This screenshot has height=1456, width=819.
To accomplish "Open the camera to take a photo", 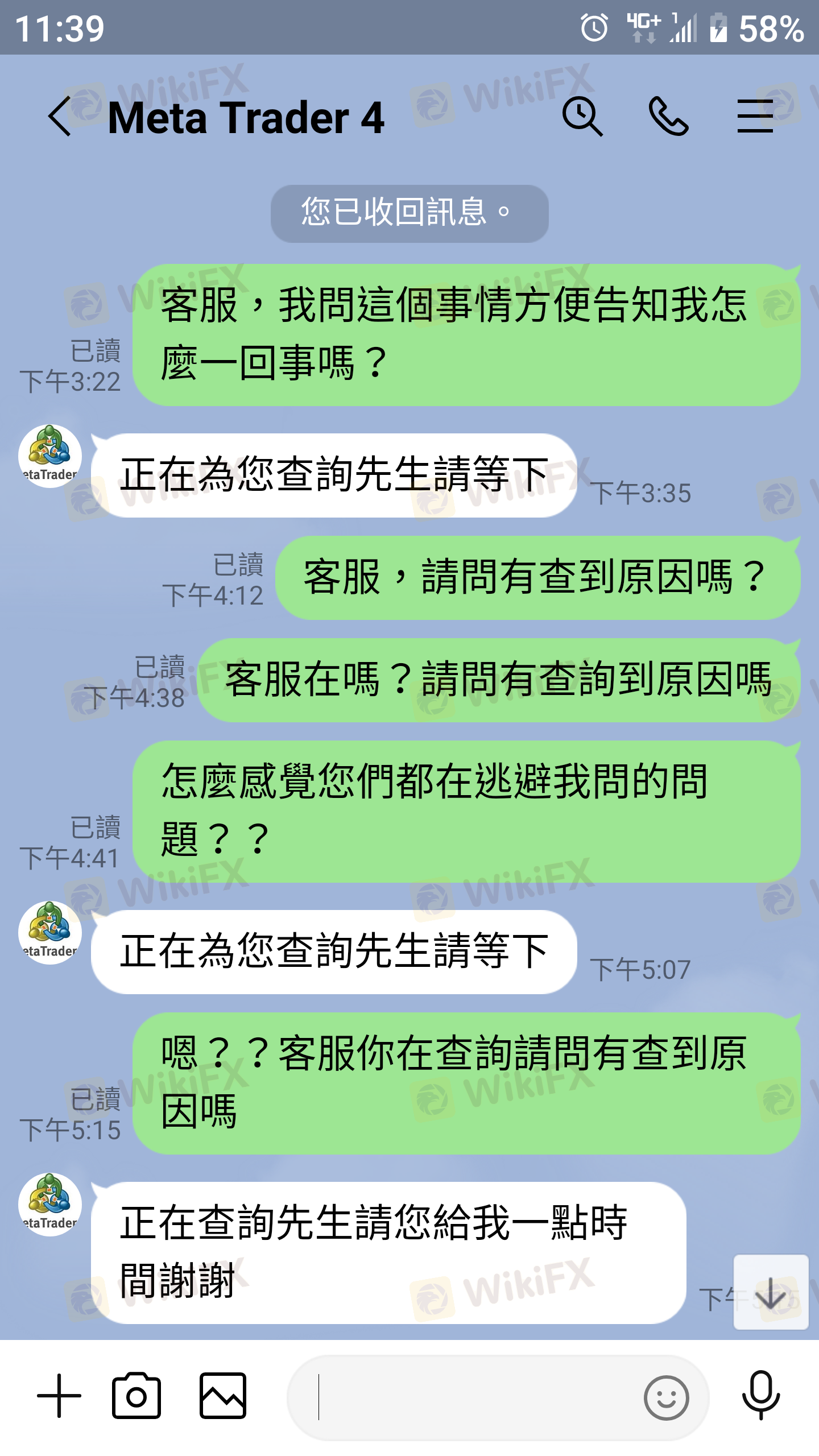I will [136, 1396].
